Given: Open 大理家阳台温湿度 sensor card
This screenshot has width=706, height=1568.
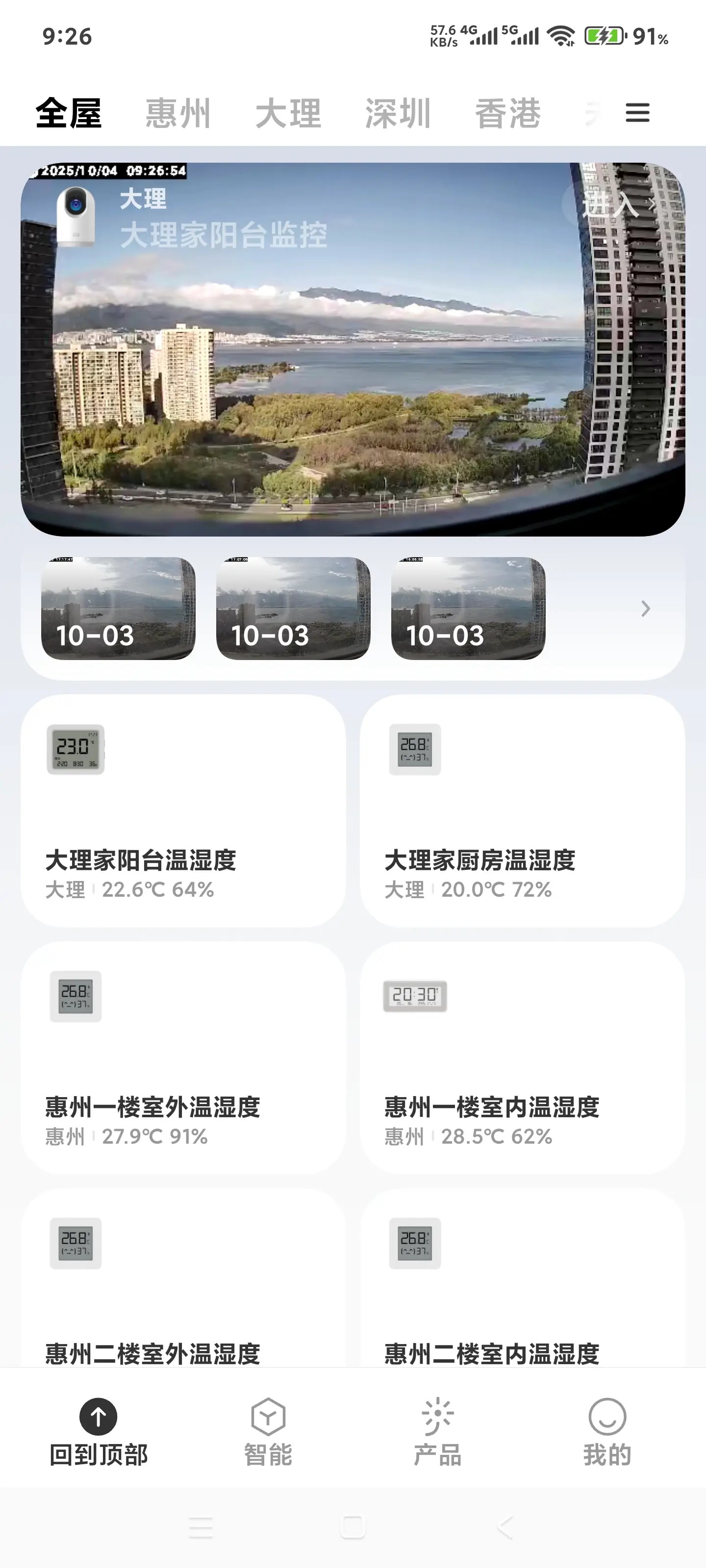Looking at the screenshot, I should tap(183, 811).
